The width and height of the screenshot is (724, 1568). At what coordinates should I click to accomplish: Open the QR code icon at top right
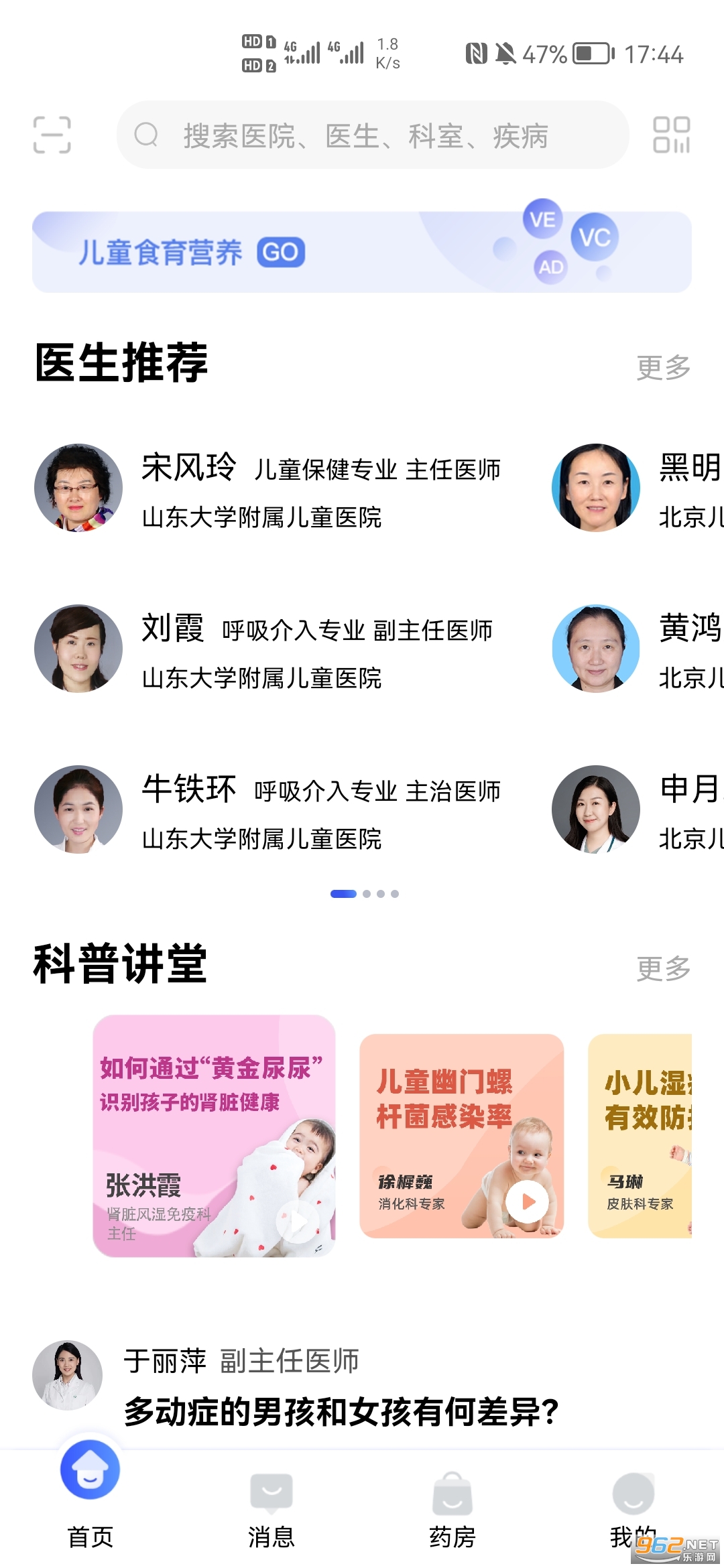(x=671, y=135)
